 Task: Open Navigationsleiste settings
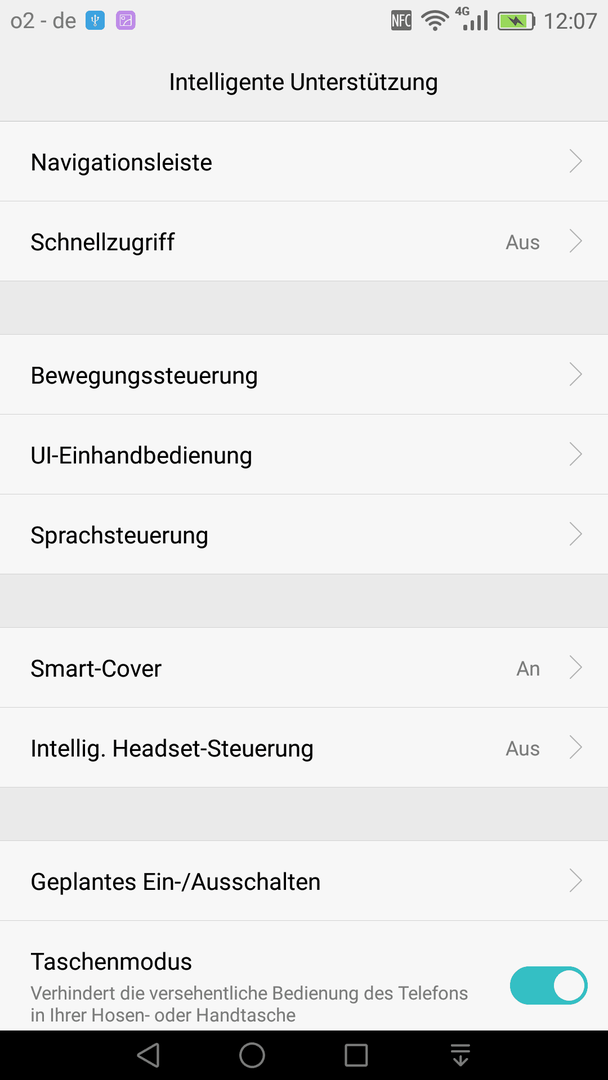304,162
